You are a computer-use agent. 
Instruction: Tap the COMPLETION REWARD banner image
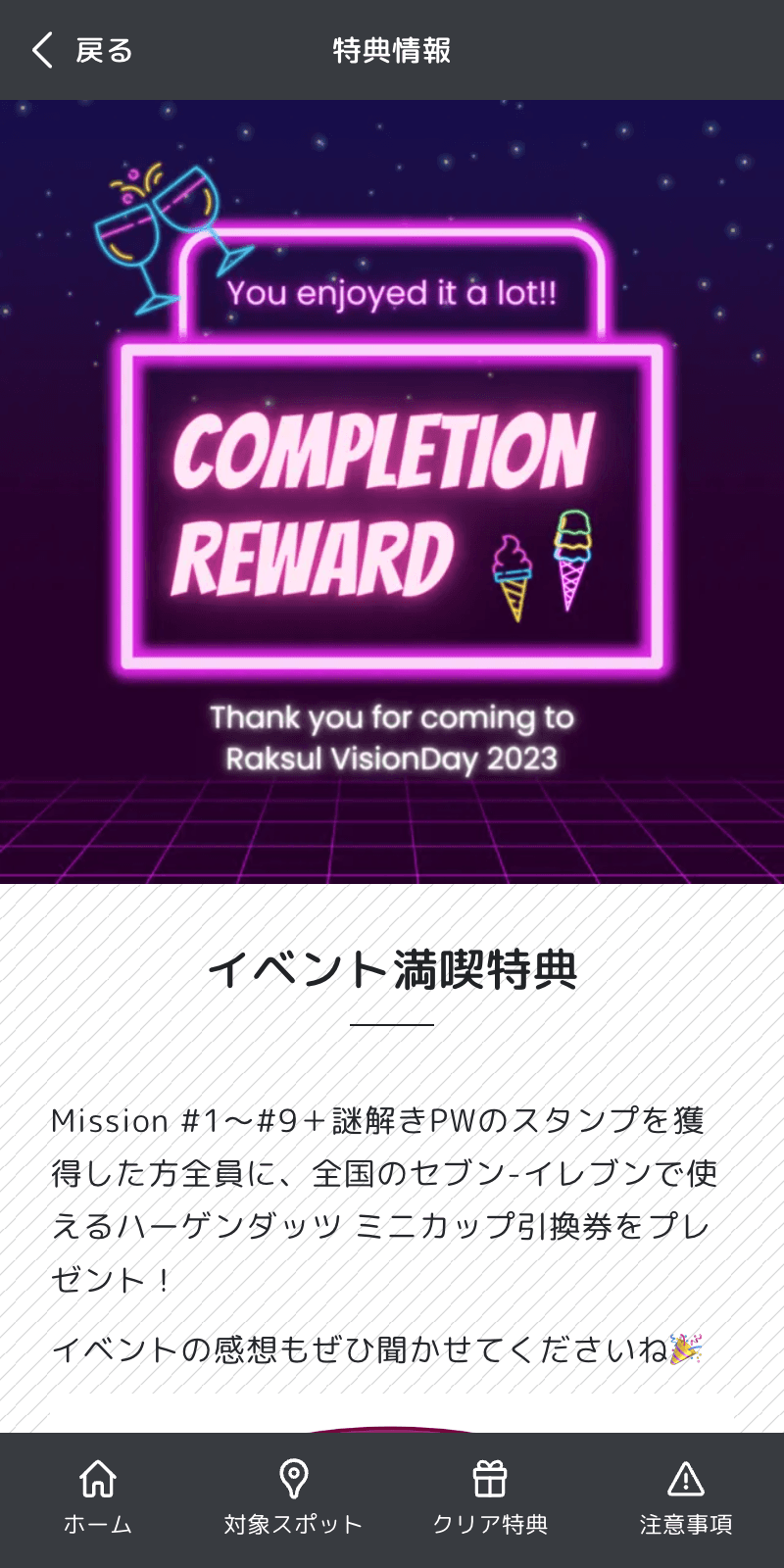click(x=392, y=490)
